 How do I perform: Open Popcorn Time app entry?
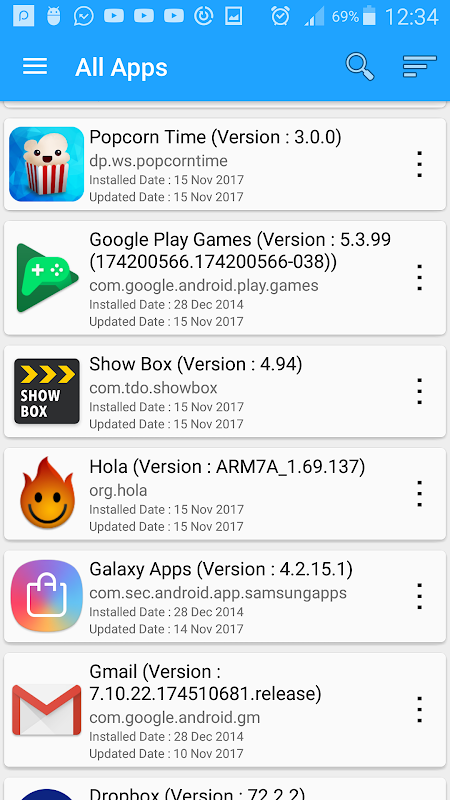pos(225,164)
